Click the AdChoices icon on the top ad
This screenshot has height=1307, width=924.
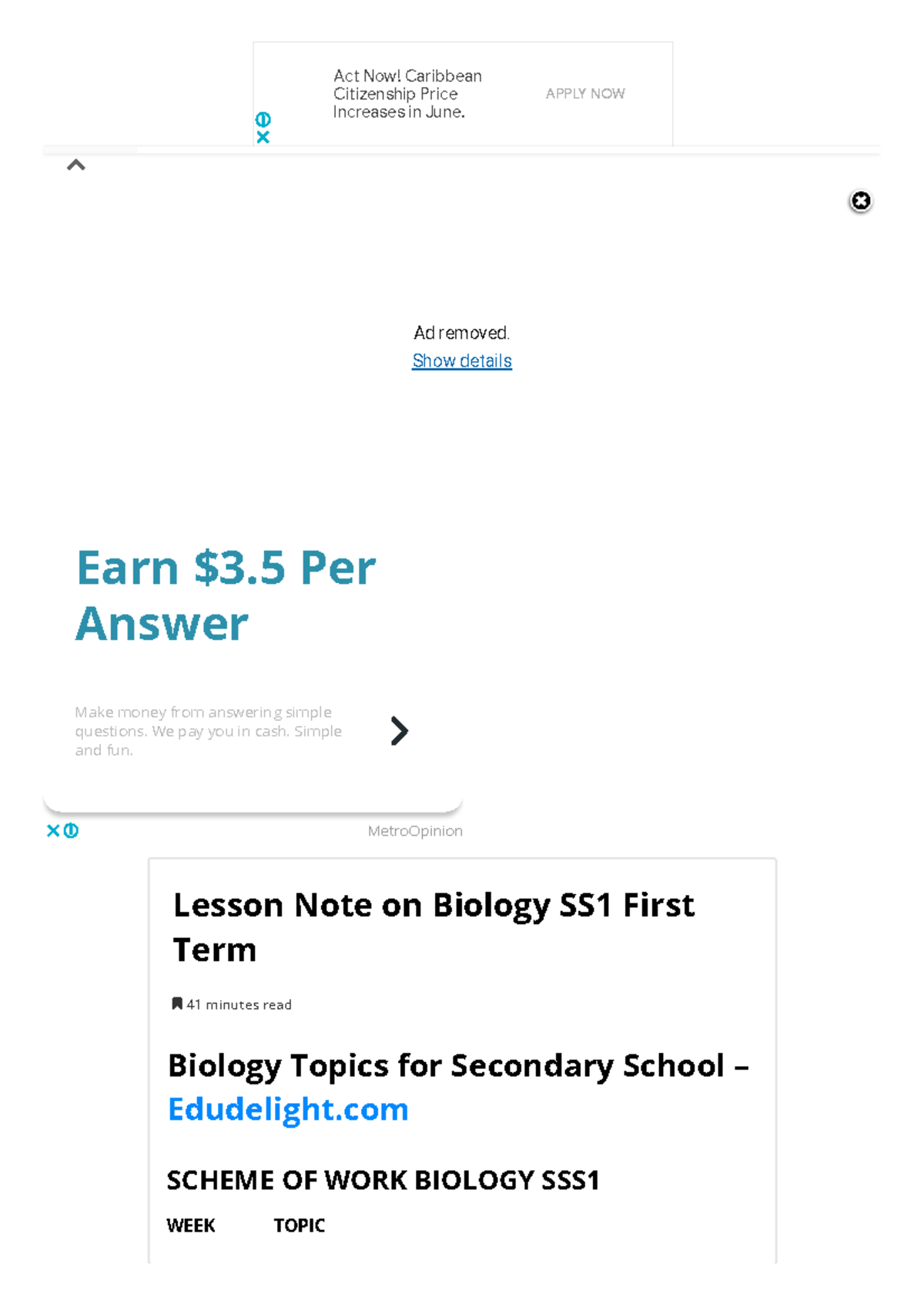(263, 119)
